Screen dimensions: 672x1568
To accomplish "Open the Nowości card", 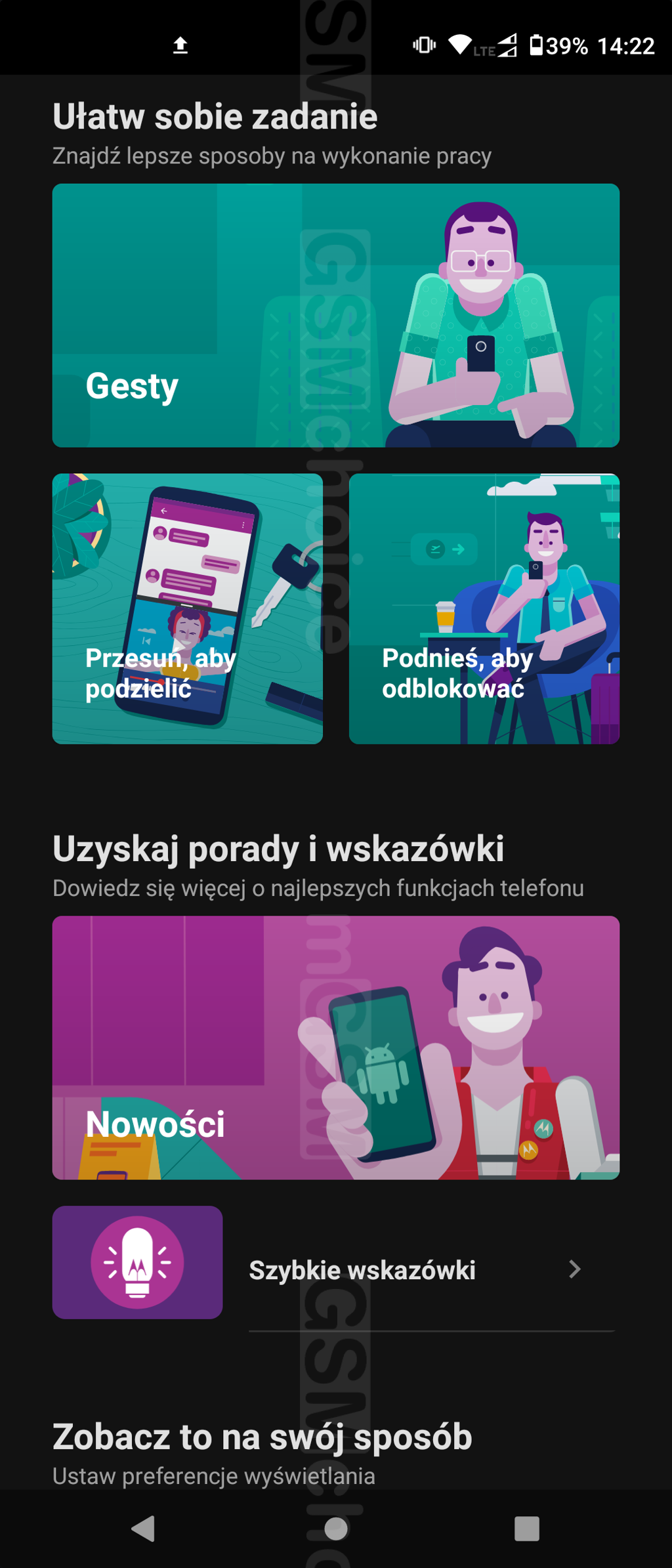I will (335, 1047).
